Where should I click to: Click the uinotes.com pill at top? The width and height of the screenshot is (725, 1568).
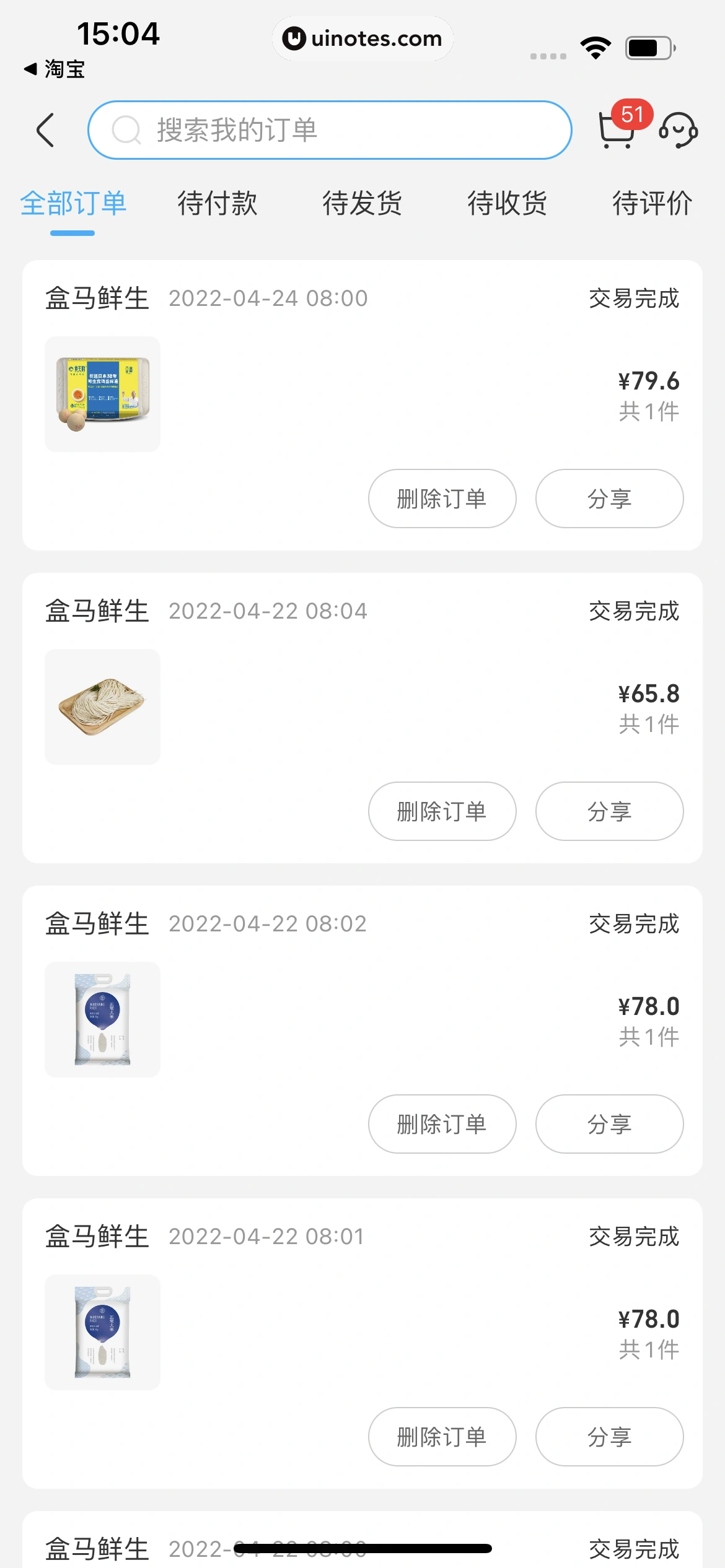pyautogui.click(x=362, y=38)
